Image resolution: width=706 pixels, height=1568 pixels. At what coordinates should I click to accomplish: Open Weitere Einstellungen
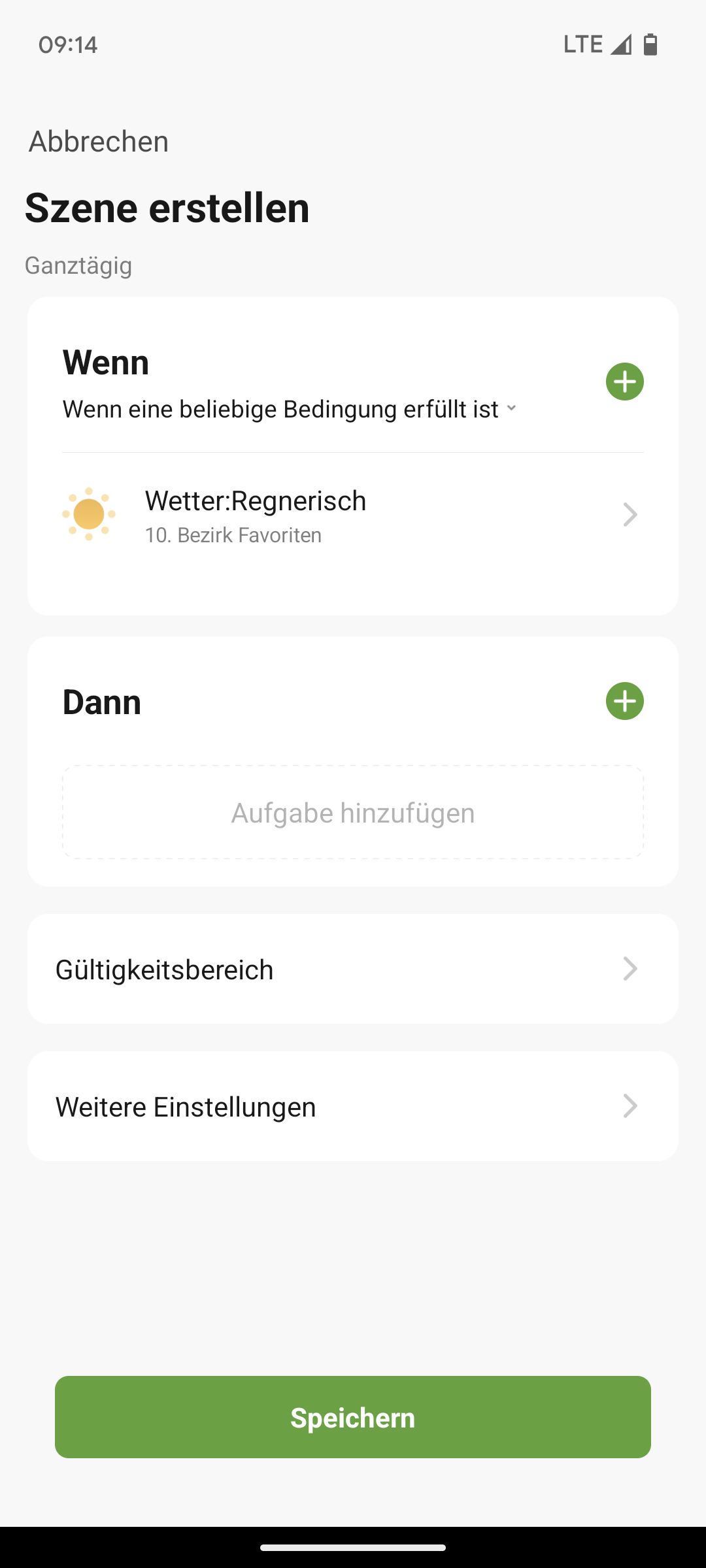353,1106
